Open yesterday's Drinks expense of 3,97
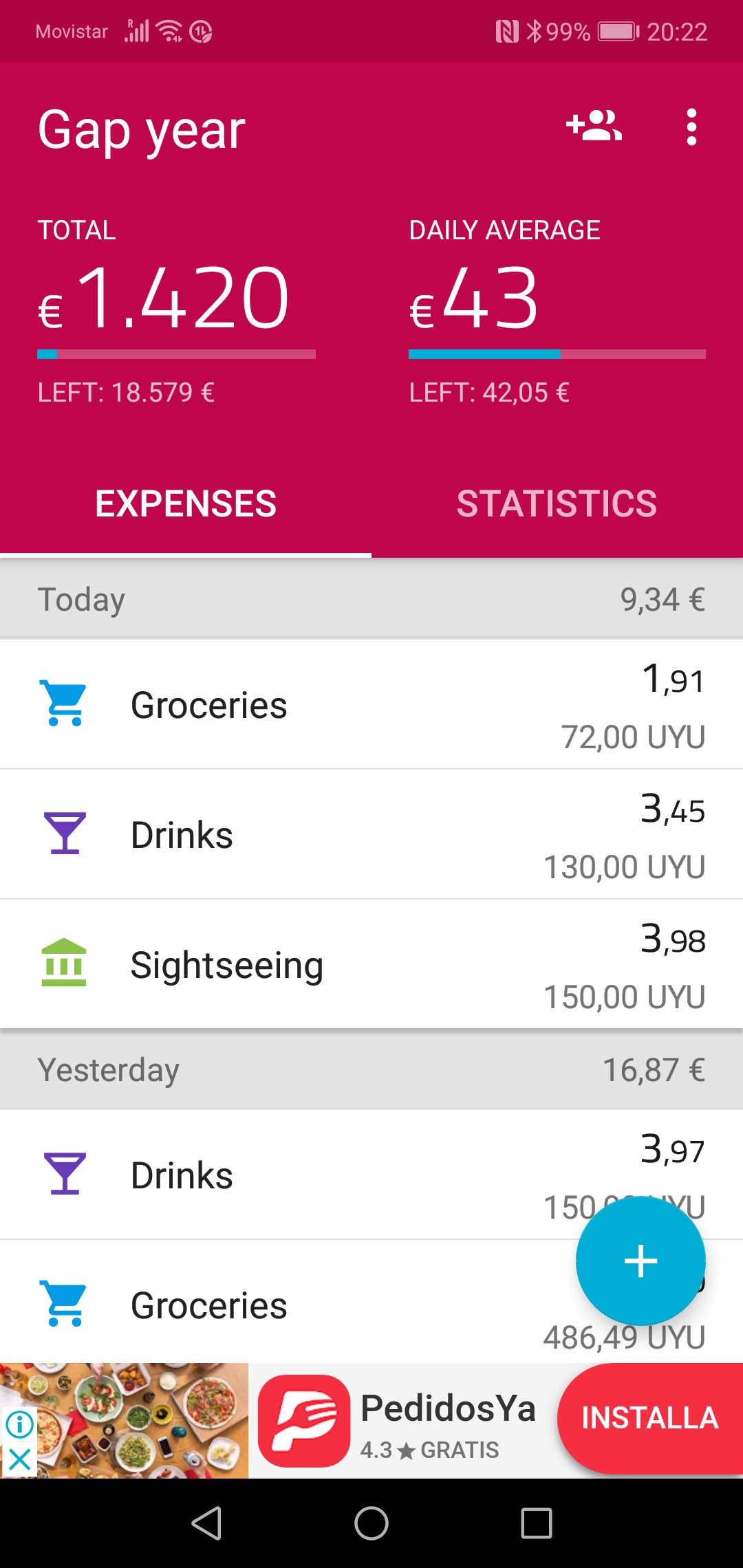 tap(371, 1175)
